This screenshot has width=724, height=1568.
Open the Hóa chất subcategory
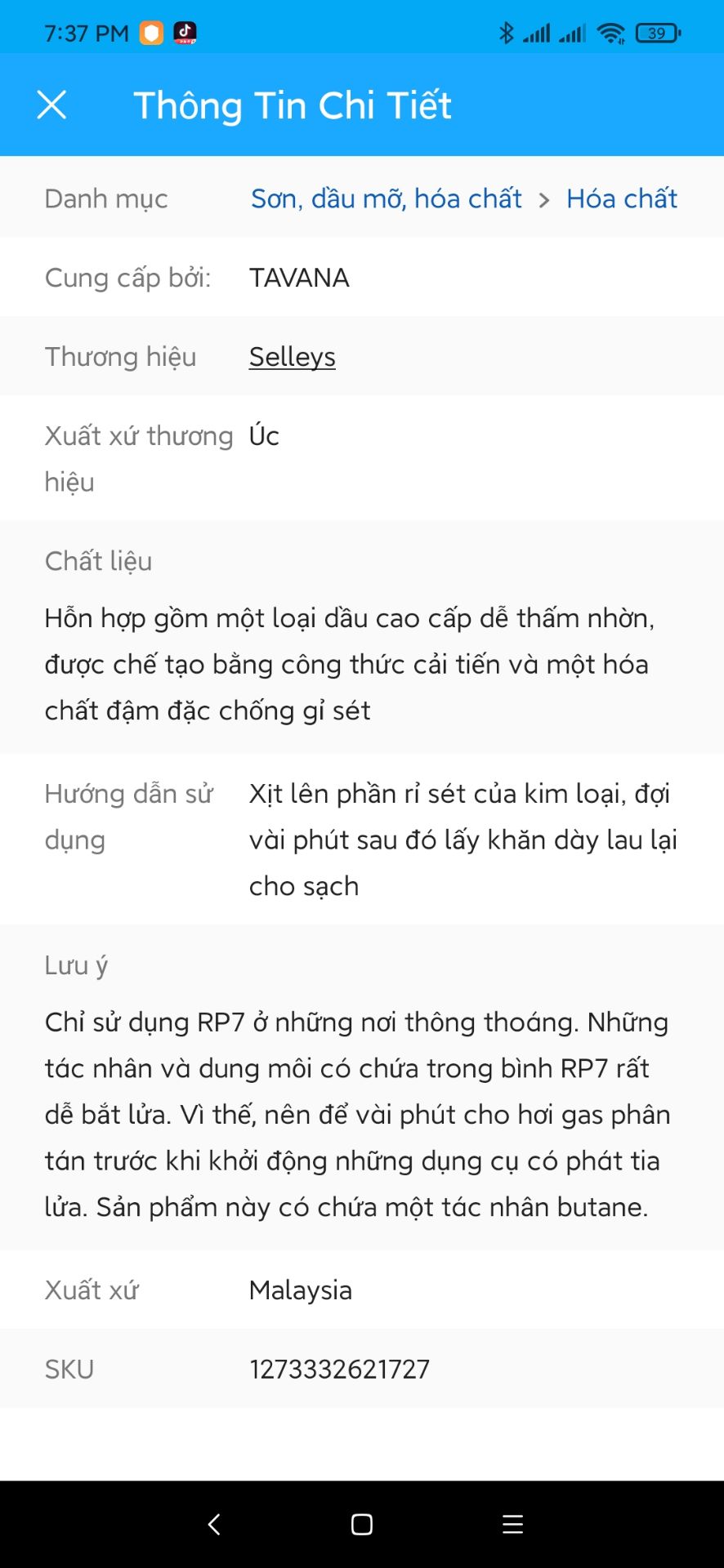coord(622,198)
